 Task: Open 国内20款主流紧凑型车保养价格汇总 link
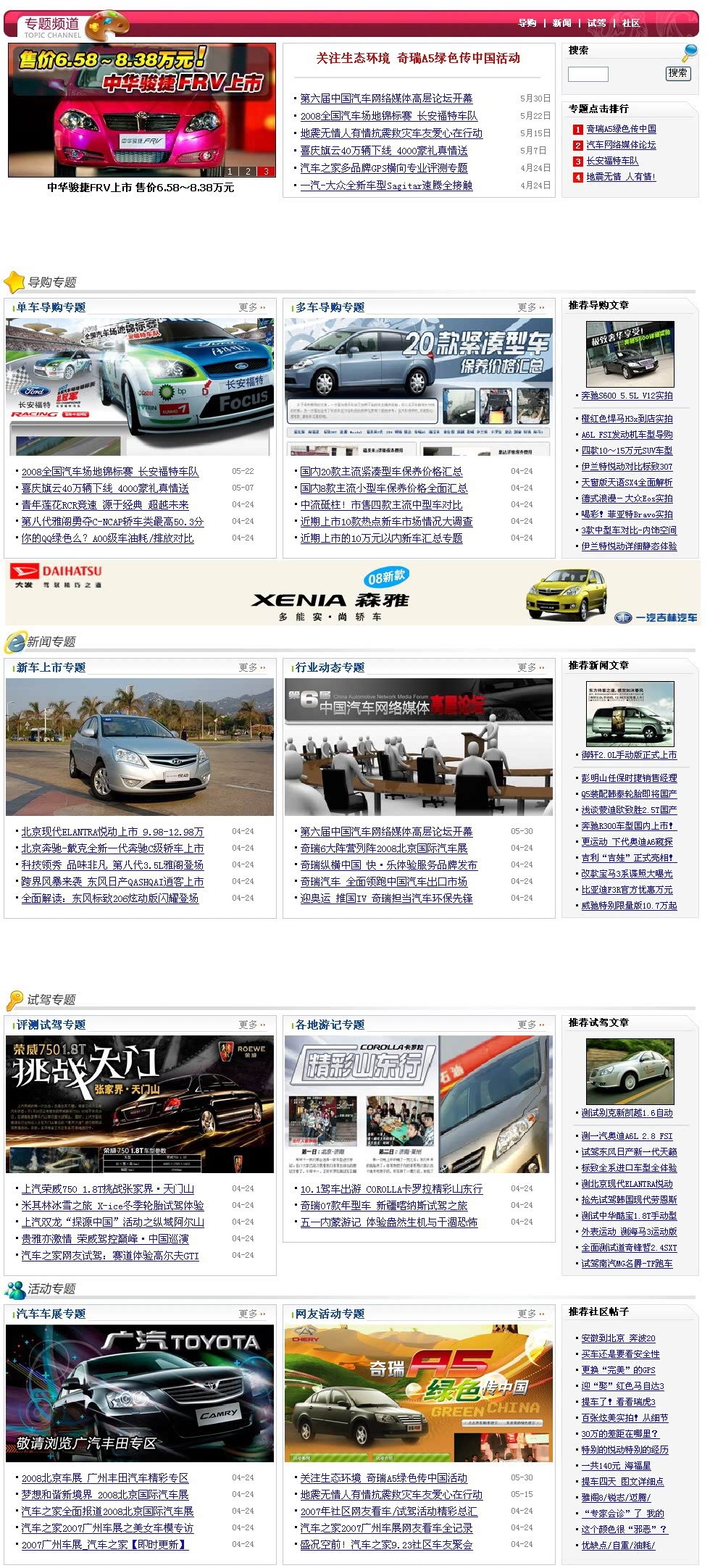tap(381, 471)
